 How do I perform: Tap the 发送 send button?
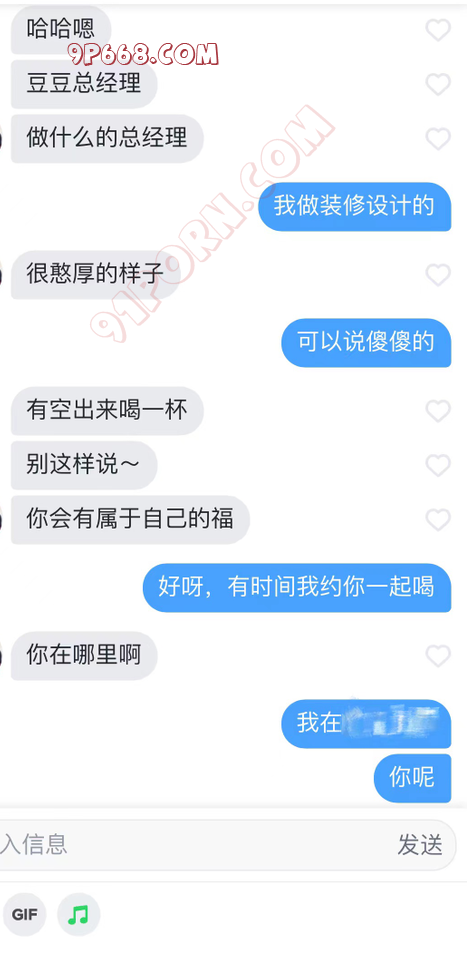click(x=420, y=845)
